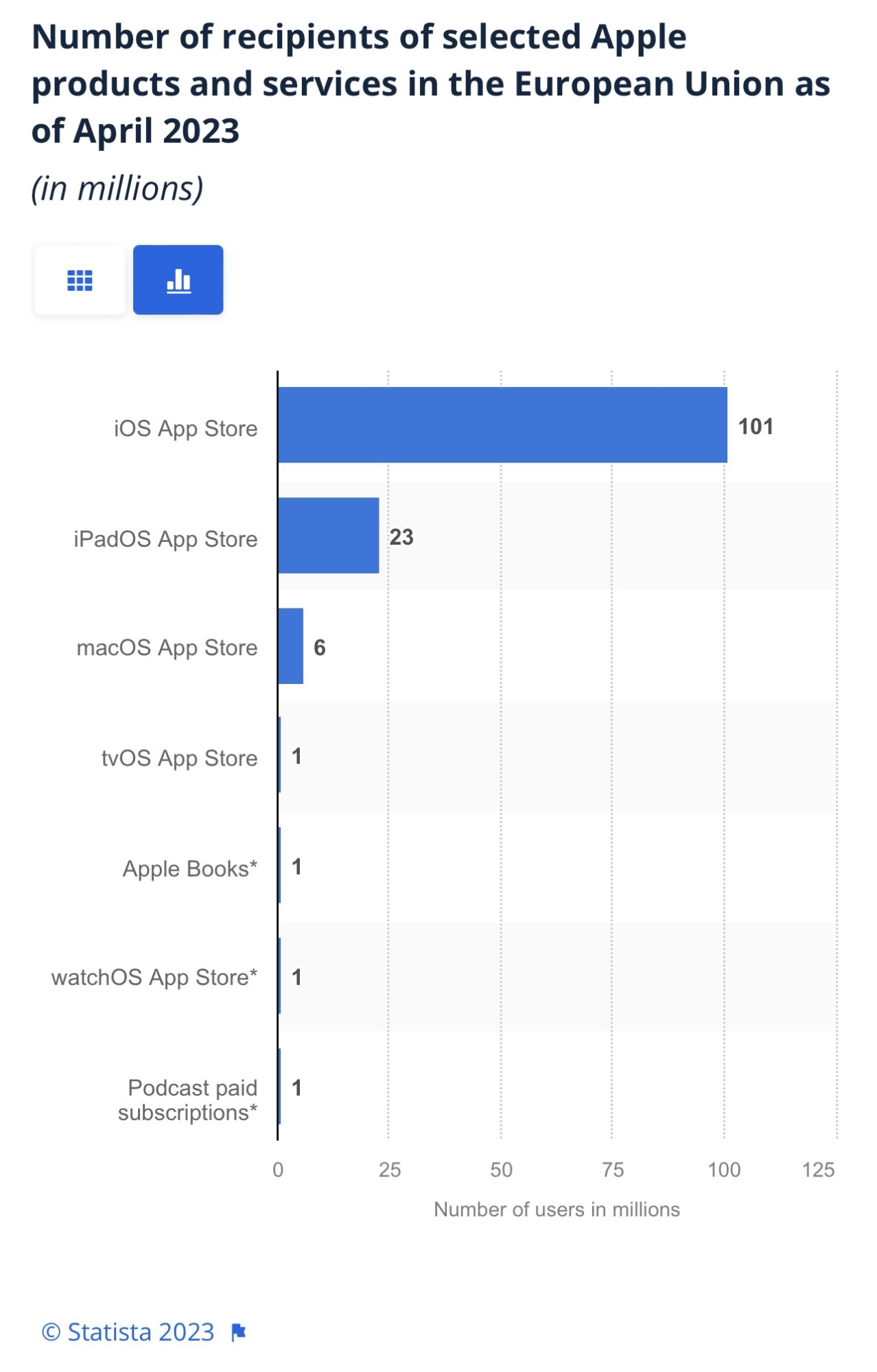Select the bar chart view button
This screenshot has height=1372, width=877.
178,280
